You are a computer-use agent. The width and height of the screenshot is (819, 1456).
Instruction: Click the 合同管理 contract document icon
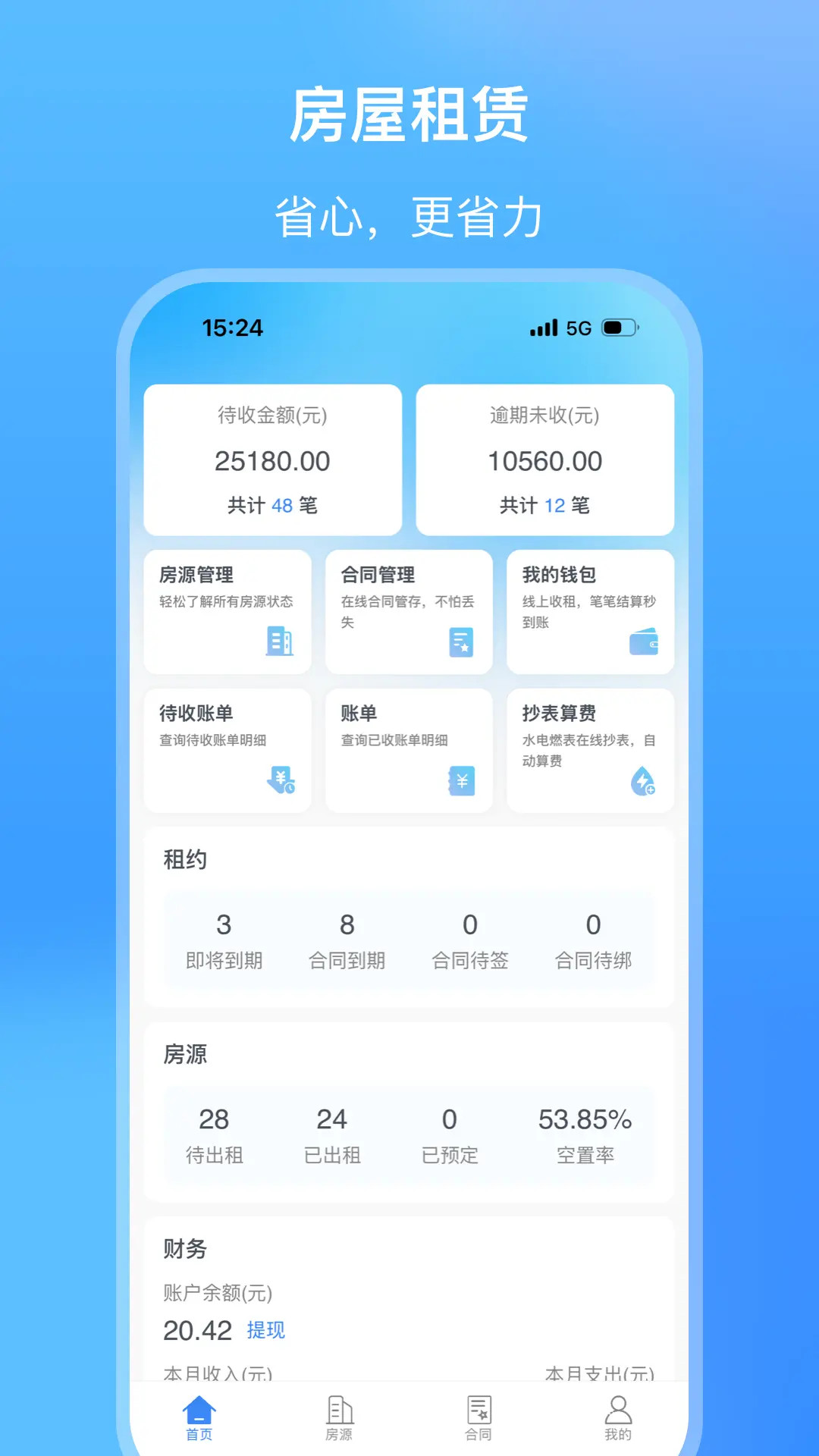point(463,642)
